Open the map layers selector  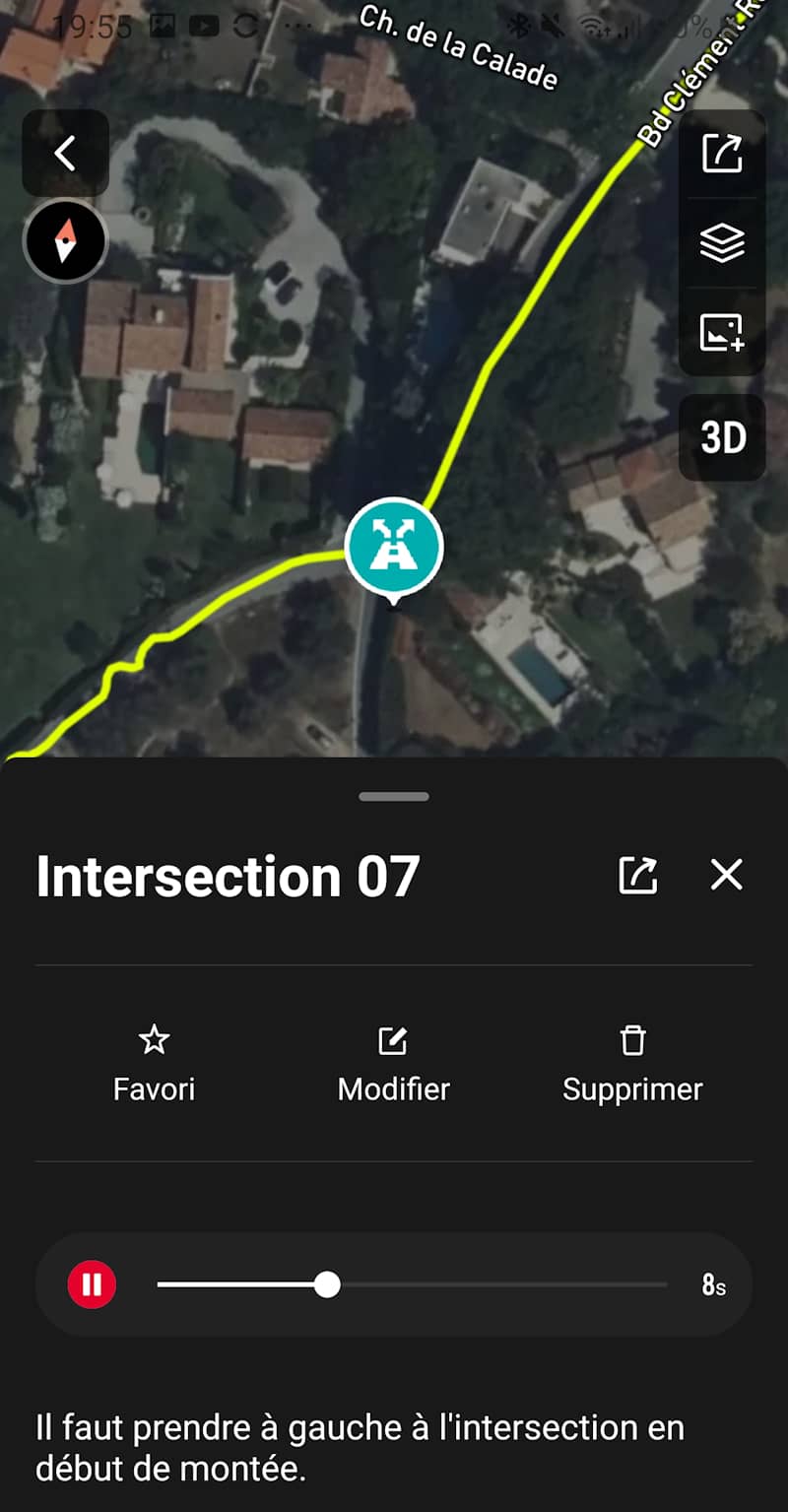(x=722, y=242)
